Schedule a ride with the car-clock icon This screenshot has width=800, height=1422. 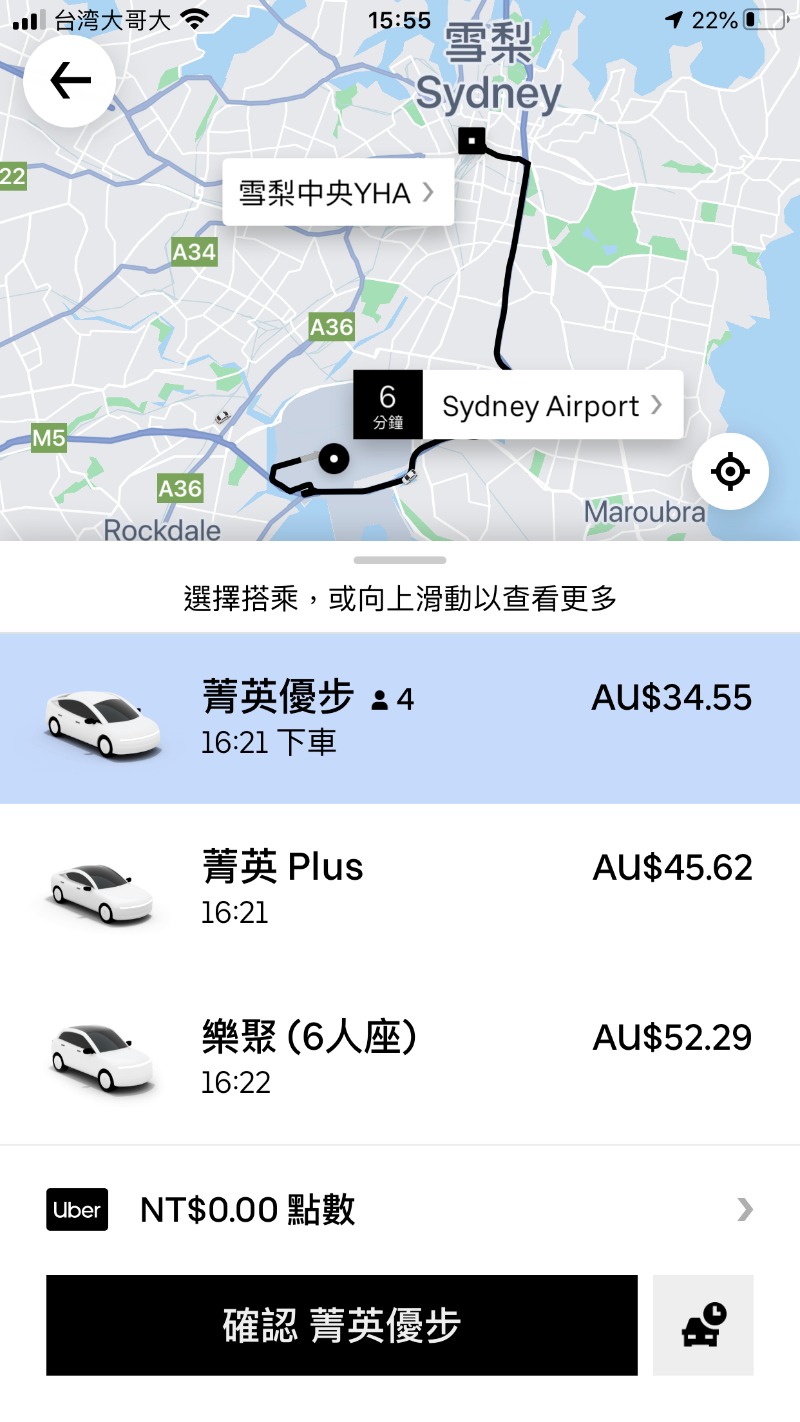click(x=703, y=1325)
